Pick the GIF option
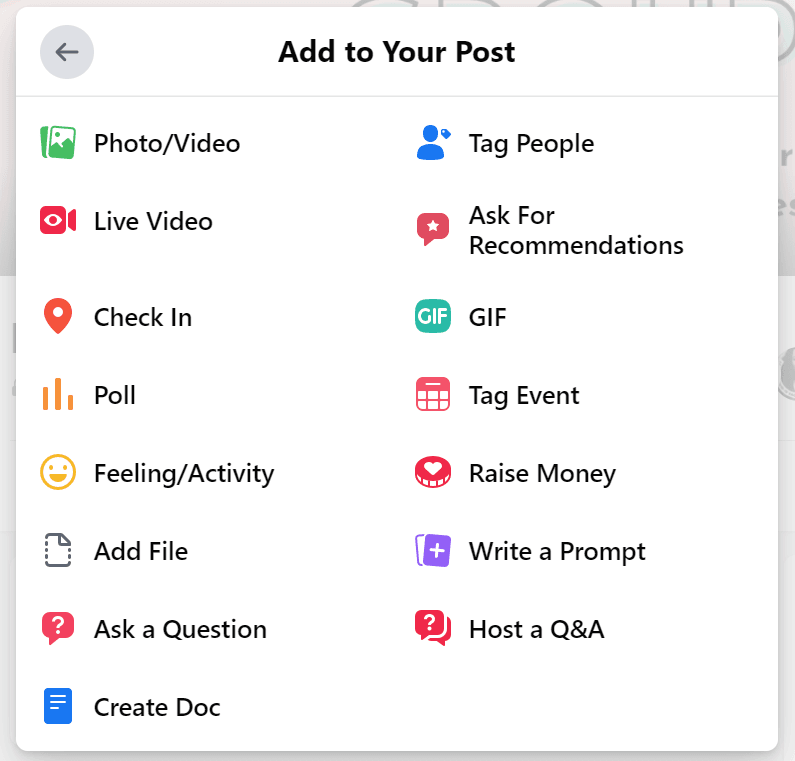The image size is (795, 761). pyautogui.click(x=487, y=317)
